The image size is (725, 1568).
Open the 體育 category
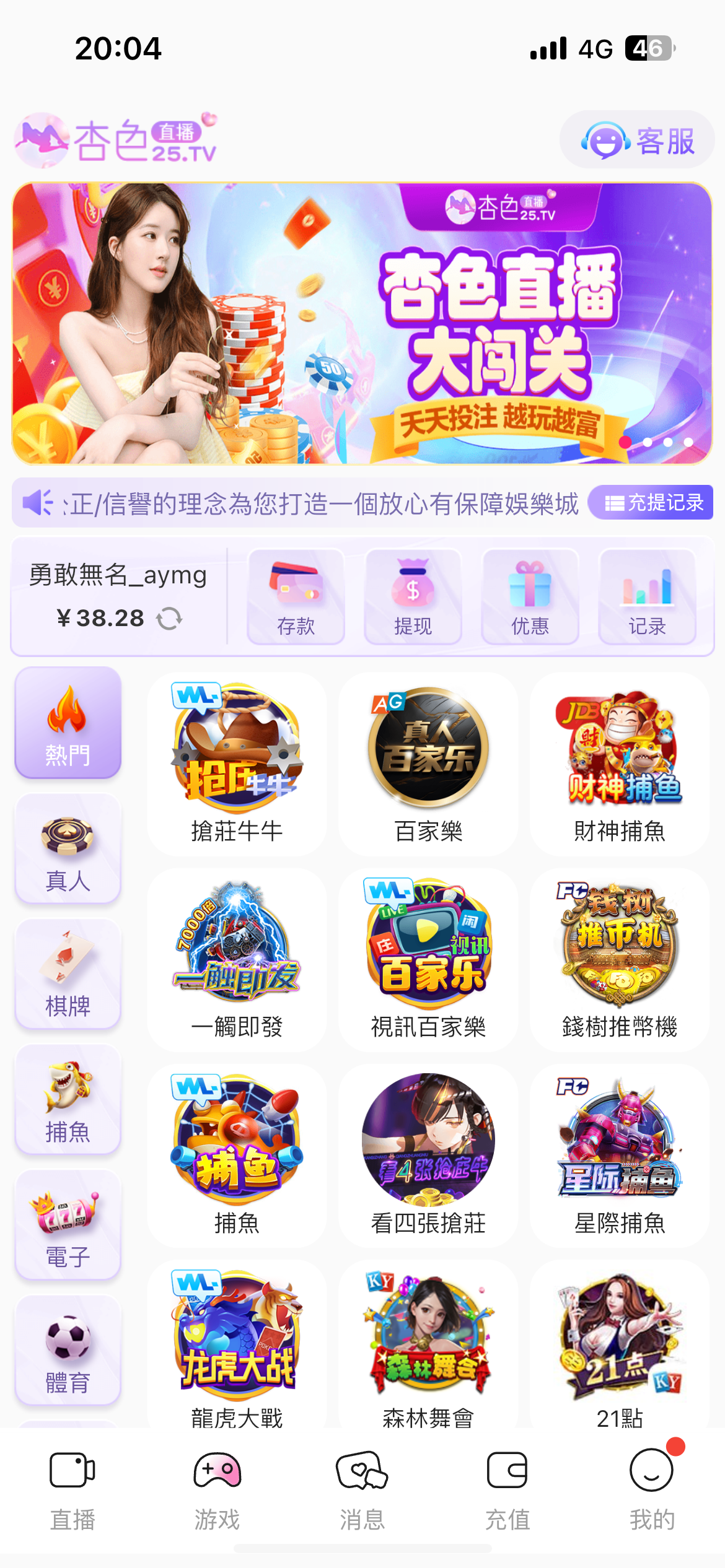click(x=68, y=1351)
